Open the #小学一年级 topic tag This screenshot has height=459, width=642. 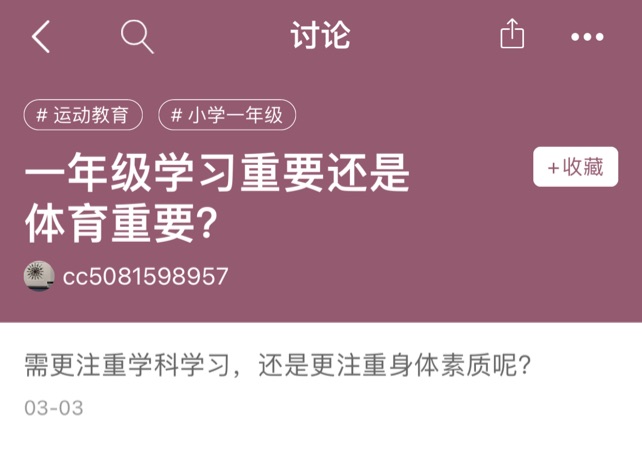(x=227, y=115)
